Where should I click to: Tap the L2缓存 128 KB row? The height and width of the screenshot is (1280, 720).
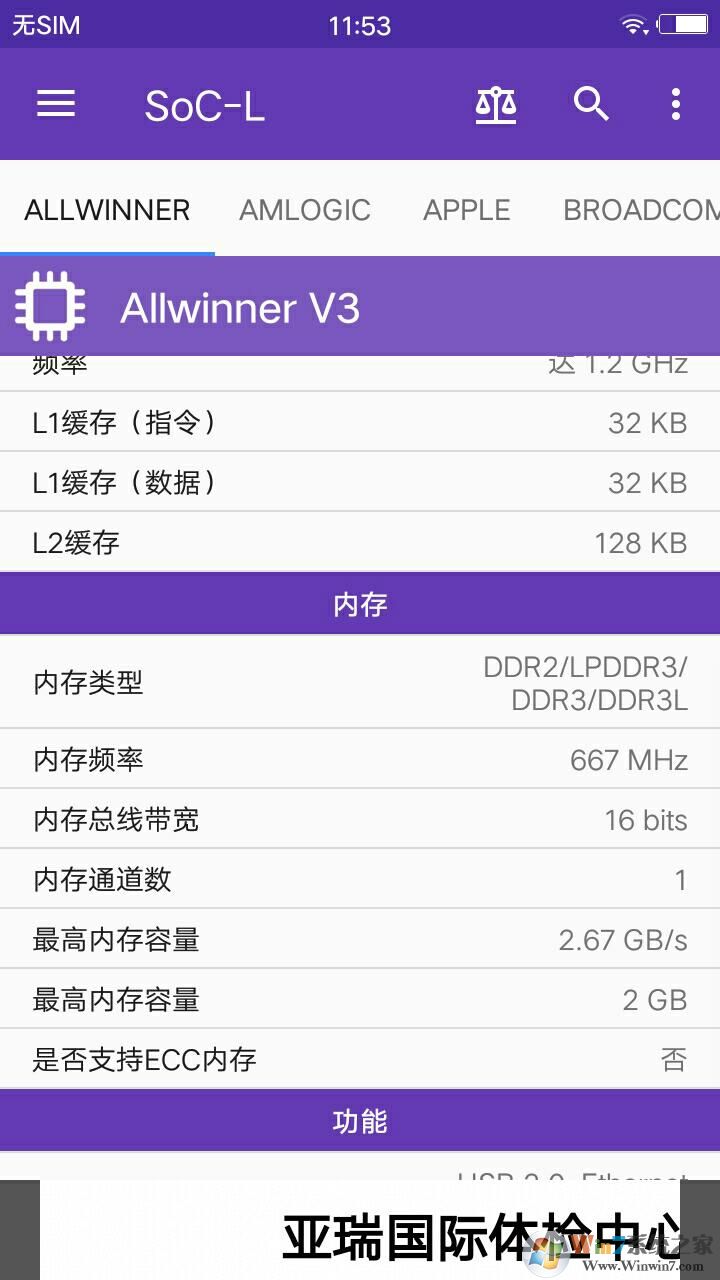tap(360, 542)
